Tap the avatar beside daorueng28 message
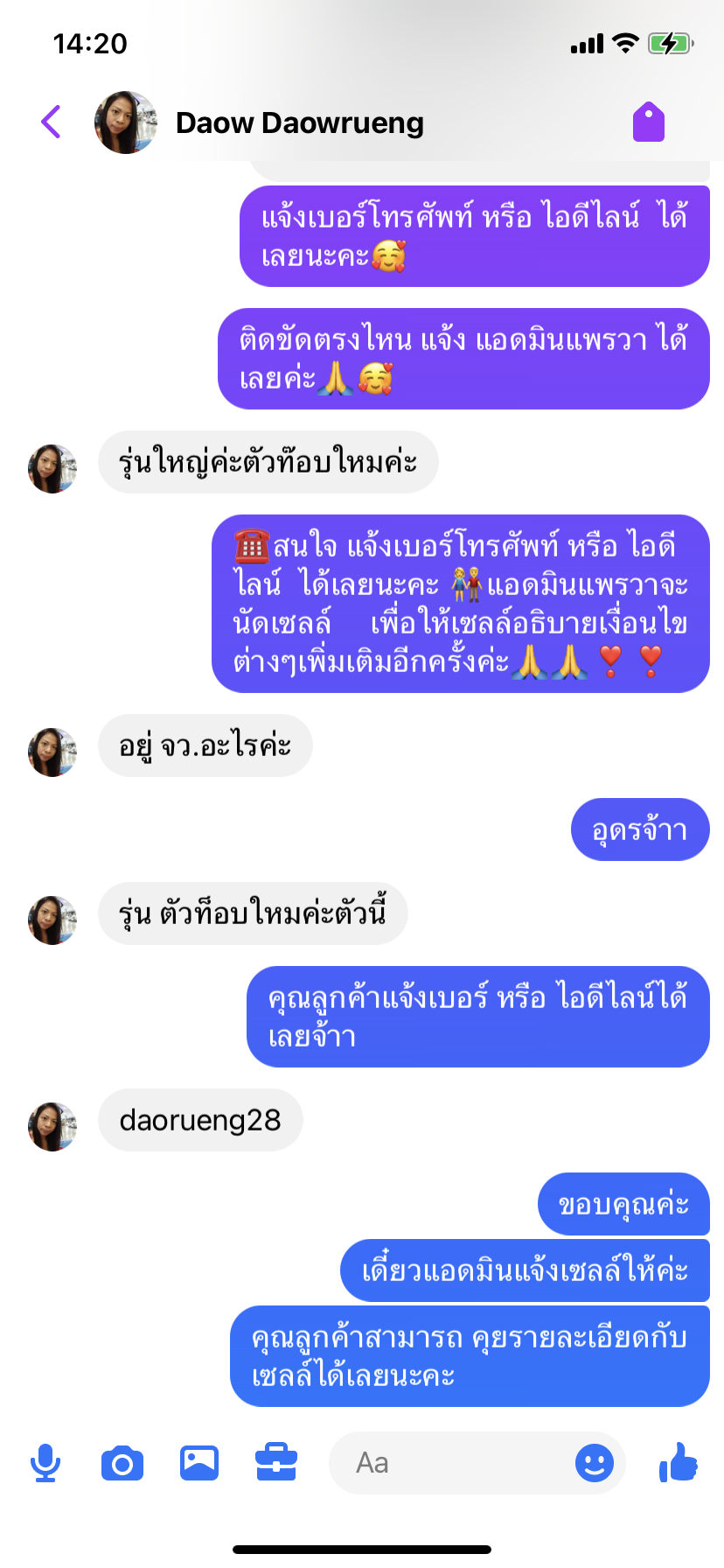 tap(52, 1126)
